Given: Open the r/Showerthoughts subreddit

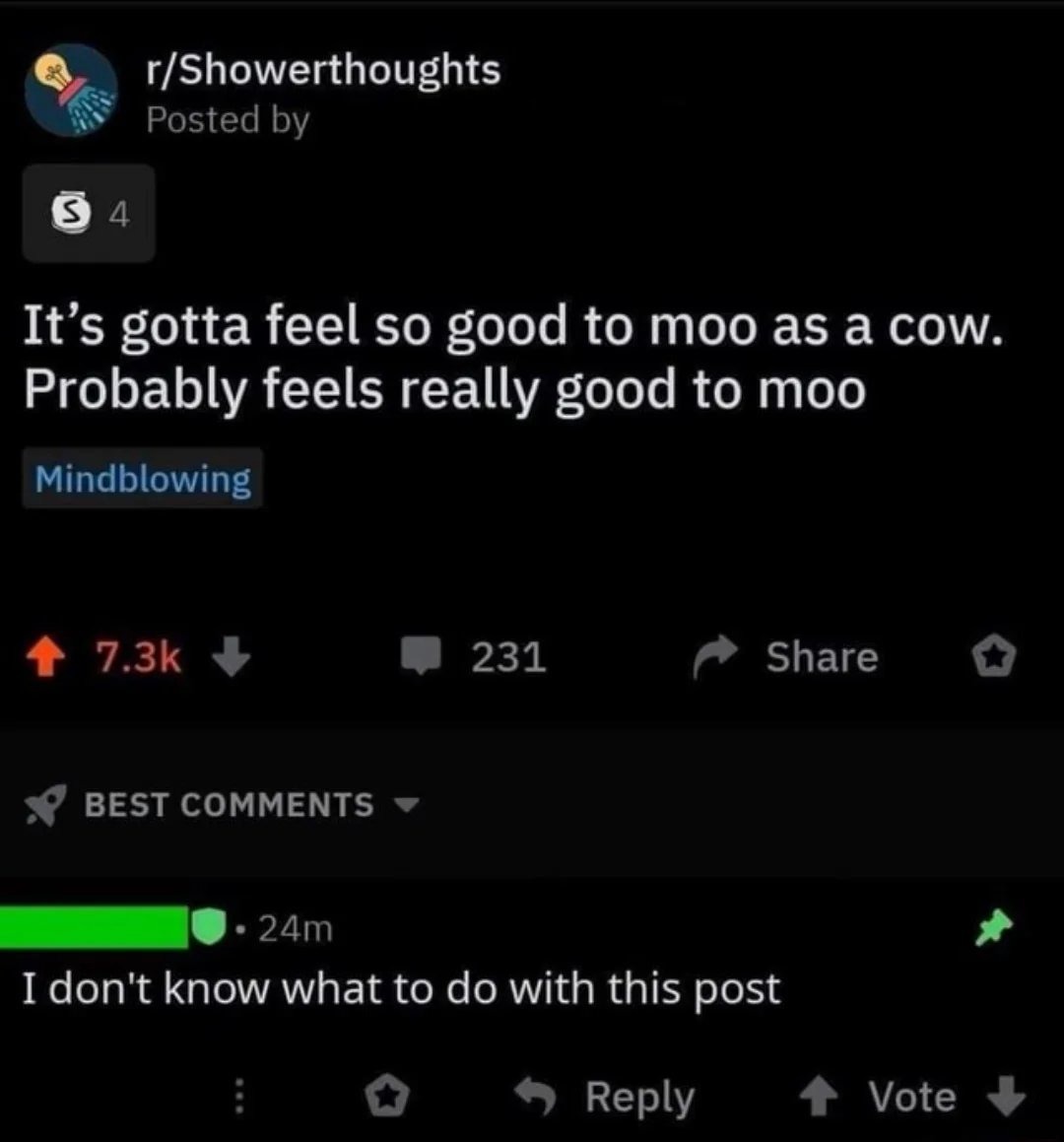Looking at the screenshot, I should pos(323,71).
